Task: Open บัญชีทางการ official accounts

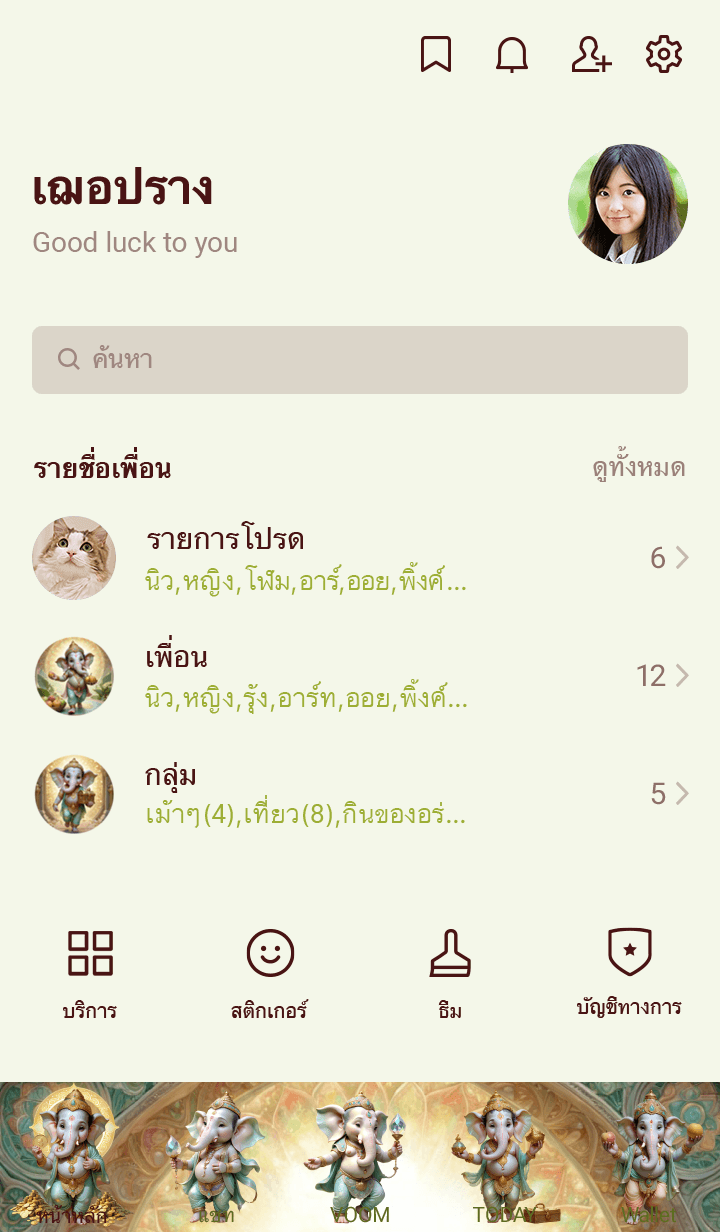Action: pyautogui.click(x=629, y=972)
